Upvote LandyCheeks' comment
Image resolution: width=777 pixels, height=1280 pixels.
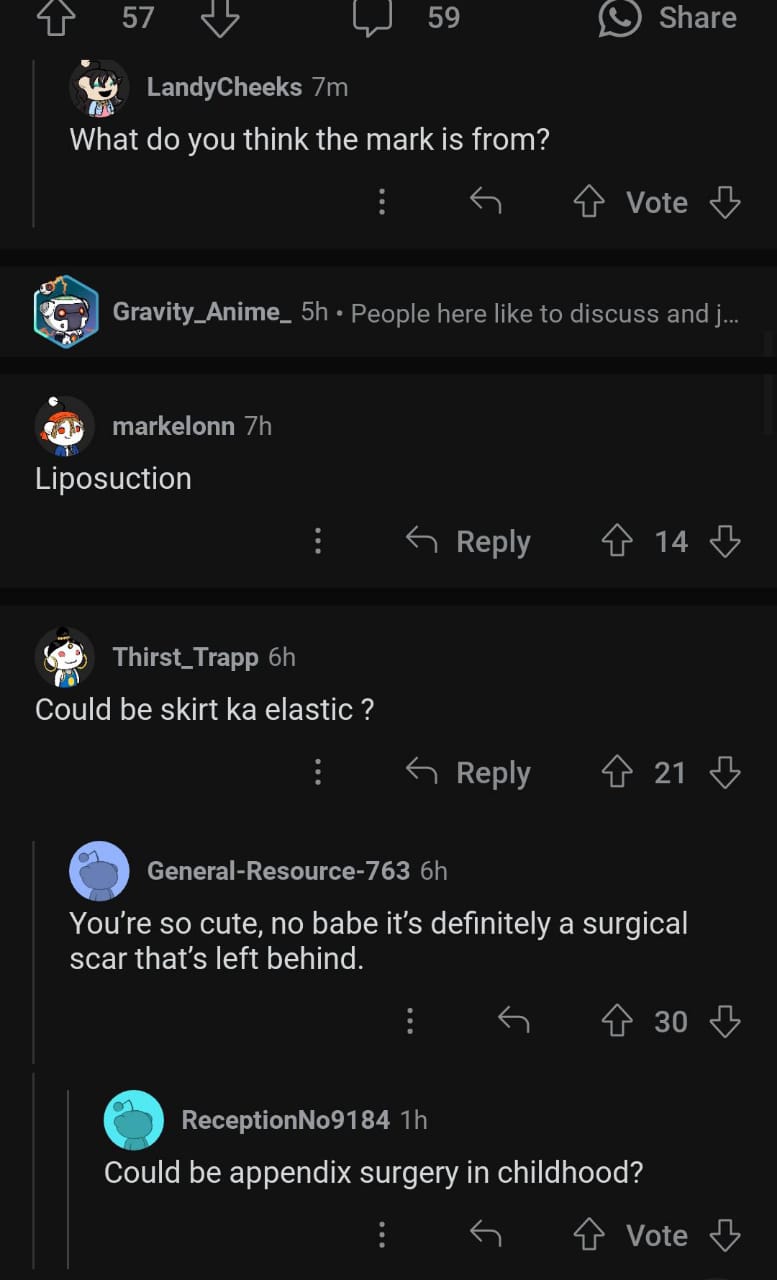pos(589,203)
